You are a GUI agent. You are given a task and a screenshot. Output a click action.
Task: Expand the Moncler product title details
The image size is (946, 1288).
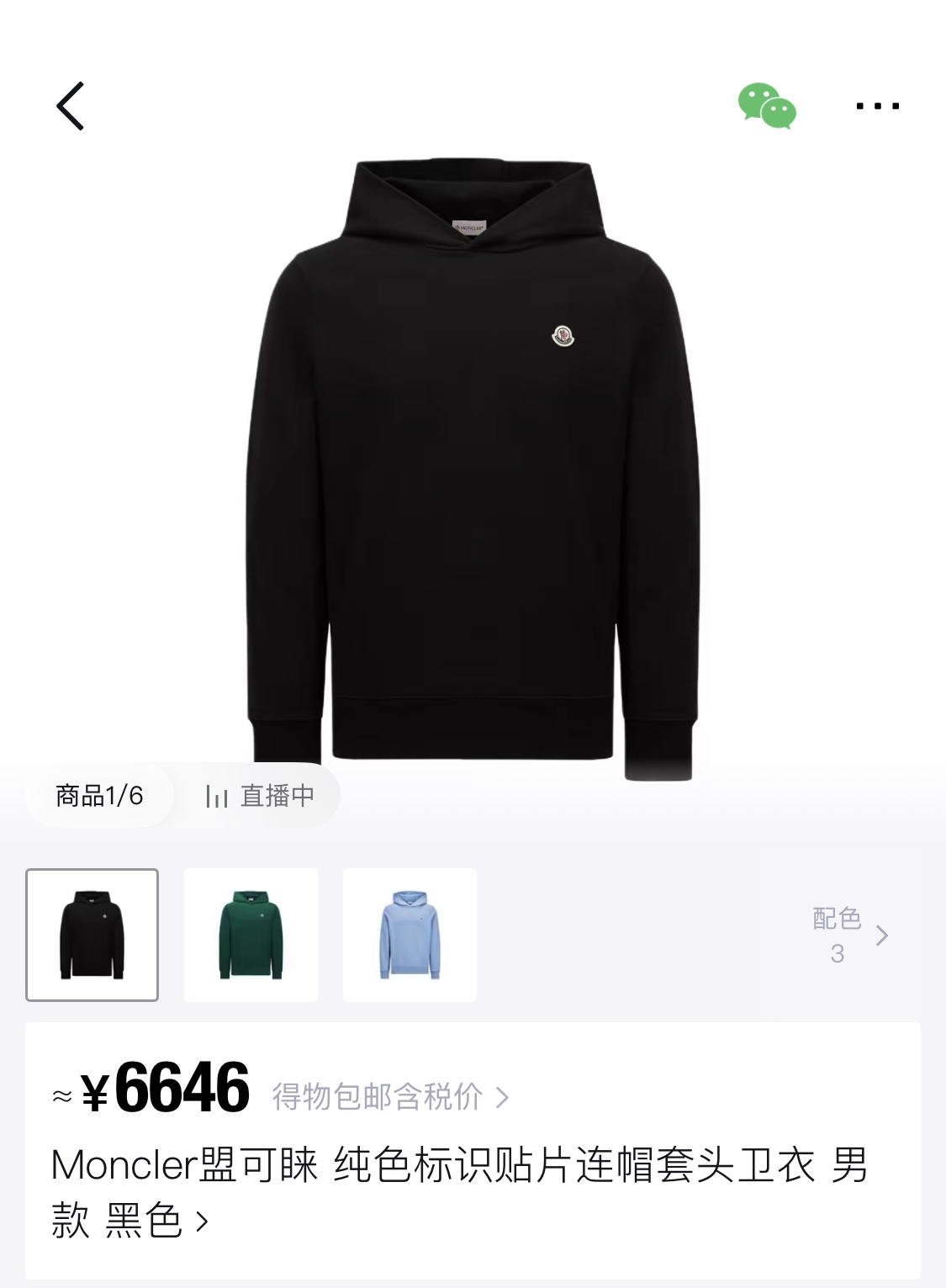pos(458,1191)
